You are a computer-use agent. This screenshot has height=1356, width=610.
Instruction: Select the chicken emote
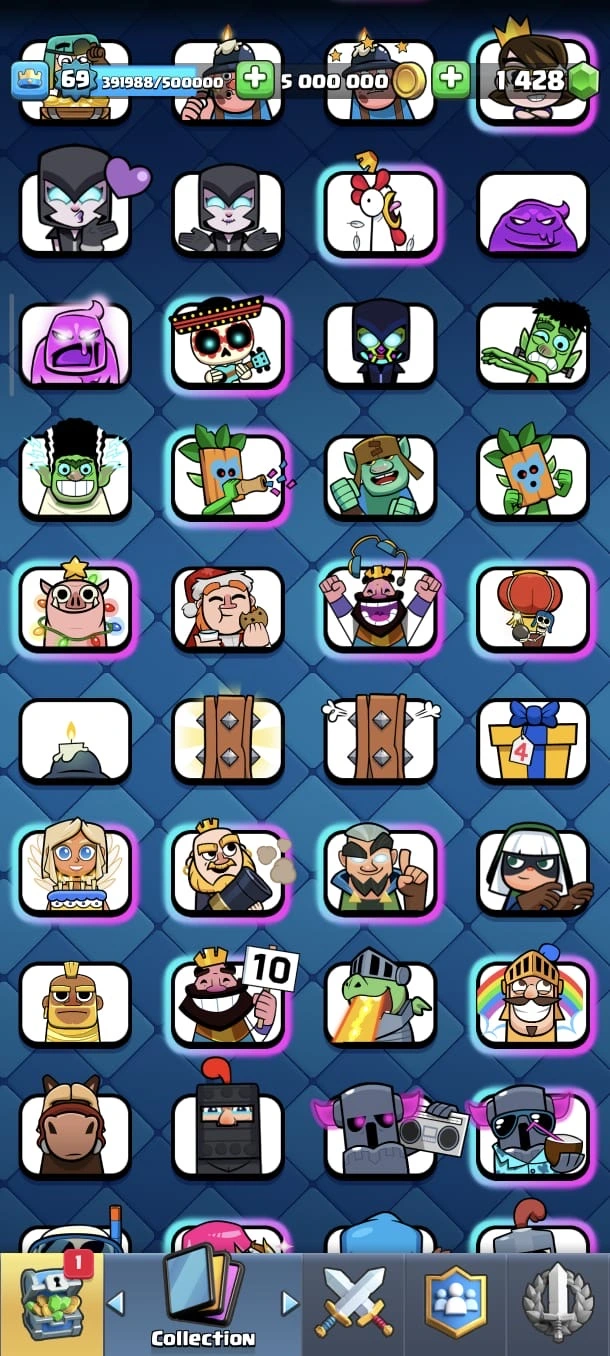[x=381, y=213]
